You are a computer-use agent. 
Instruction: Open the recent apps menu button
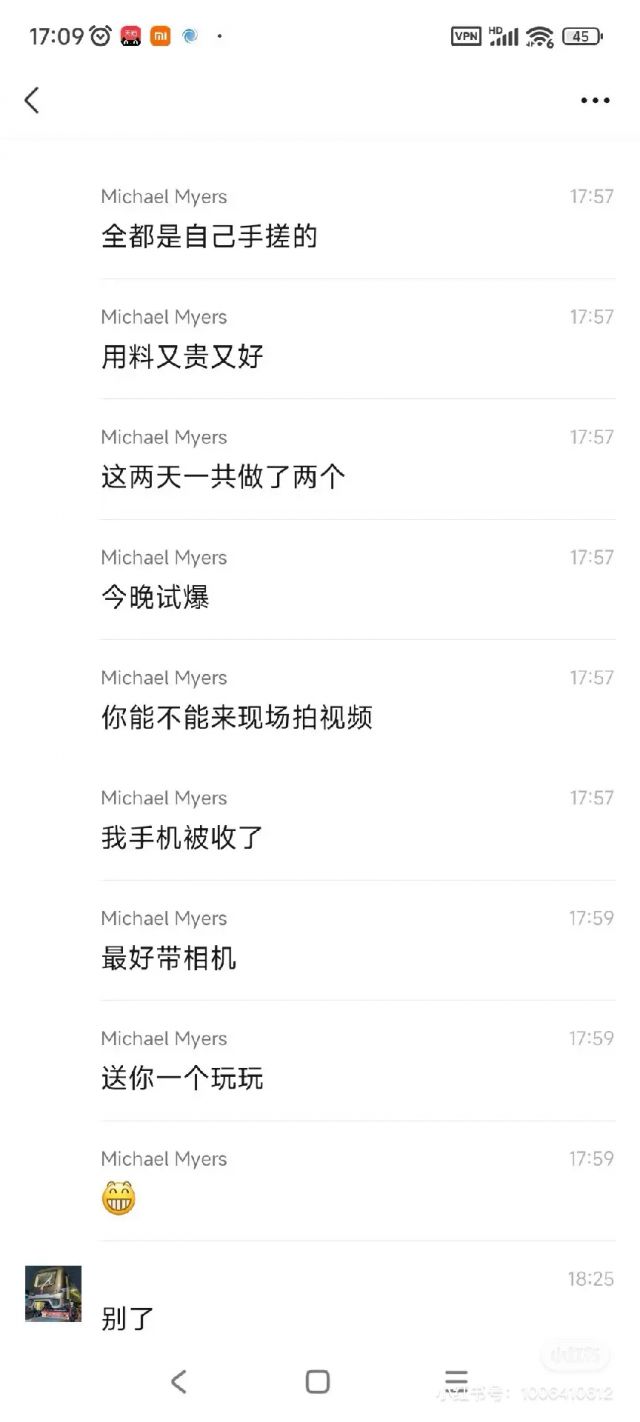click(456, 1382)
